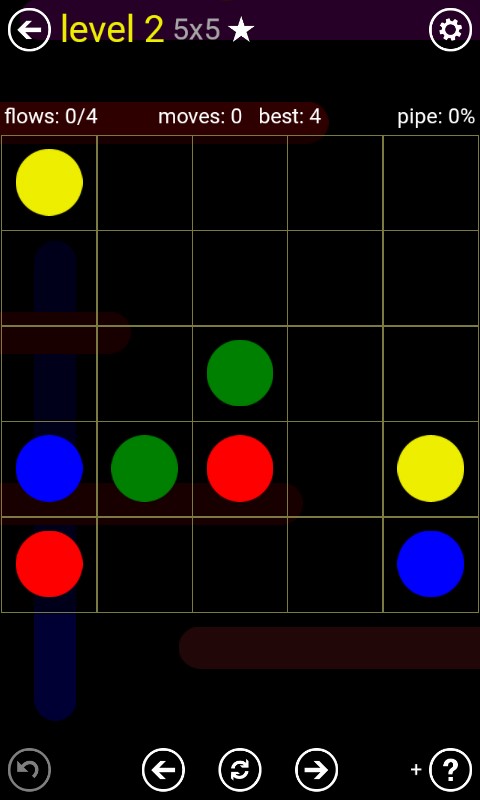Go to the previous level
The image size is (480, 800).
[163, 769]
